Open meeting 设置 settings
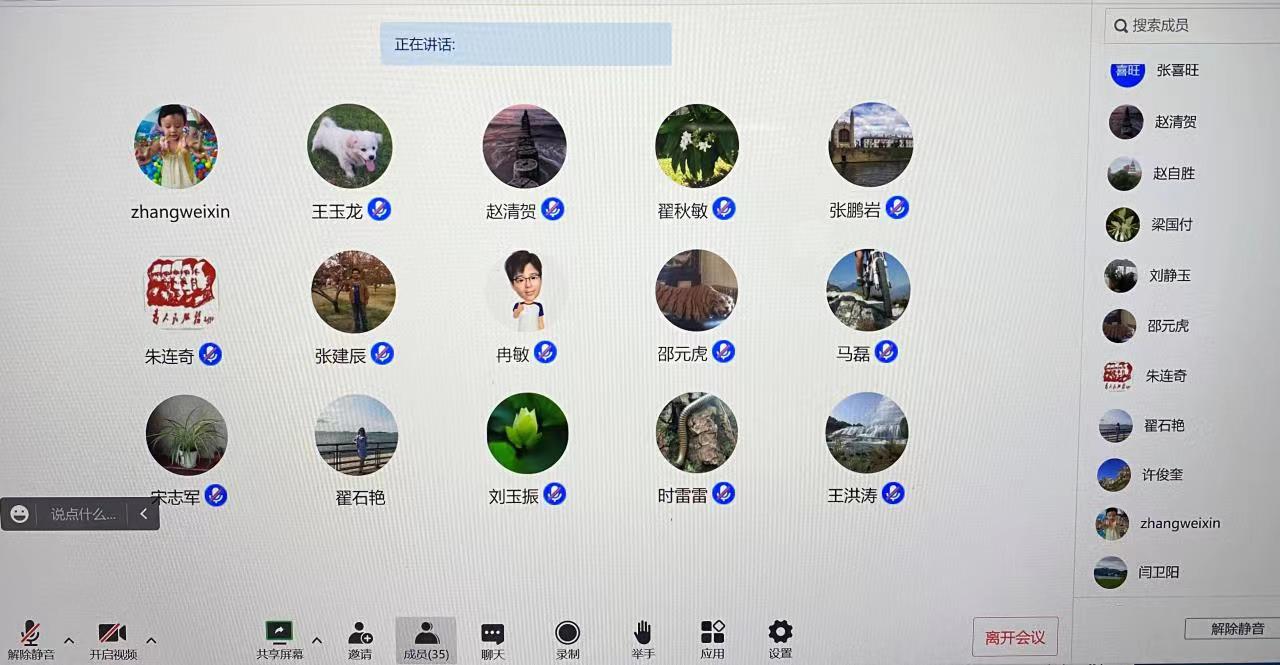Image resolution: width=1280 pixels, height=665 pixels. click(780, 639)
